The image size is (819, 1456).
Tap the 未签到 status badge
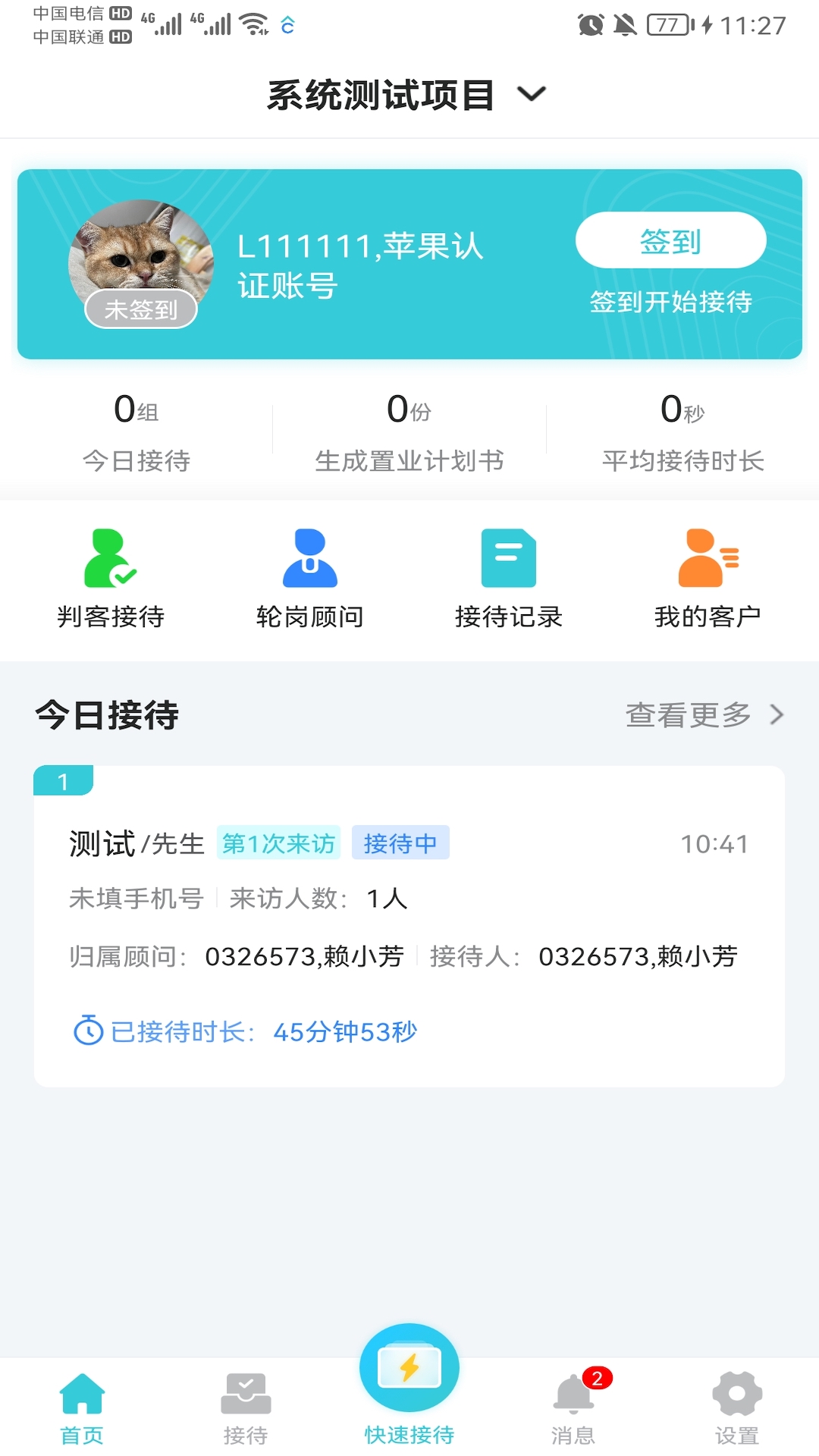pyautogui.click(x=141, y=309)
